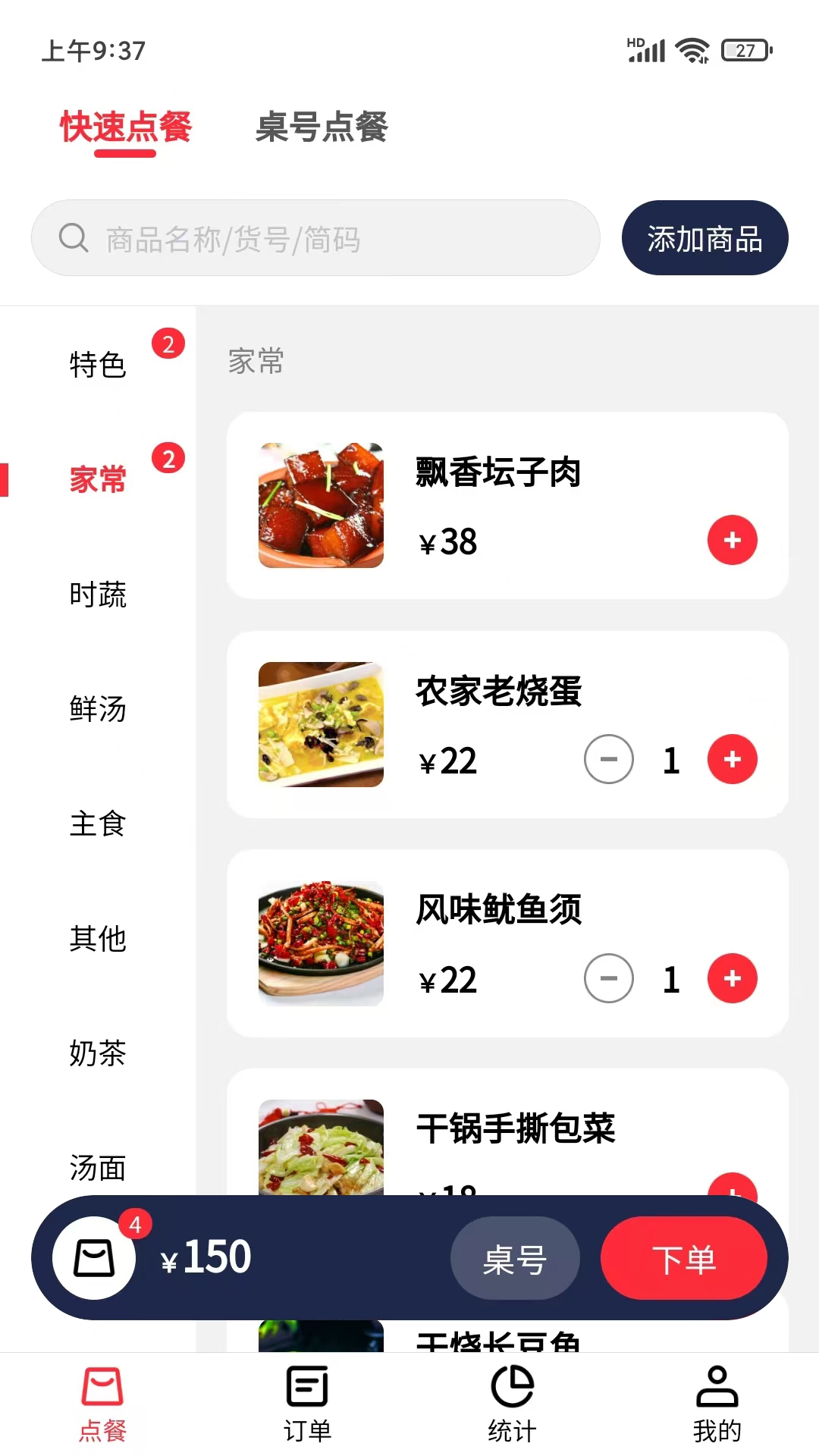The height and width of the screenshot is (1456, 819).
Task: Select the 点餐 ordering icon in bottom bar
Action: pos(102,1389)
